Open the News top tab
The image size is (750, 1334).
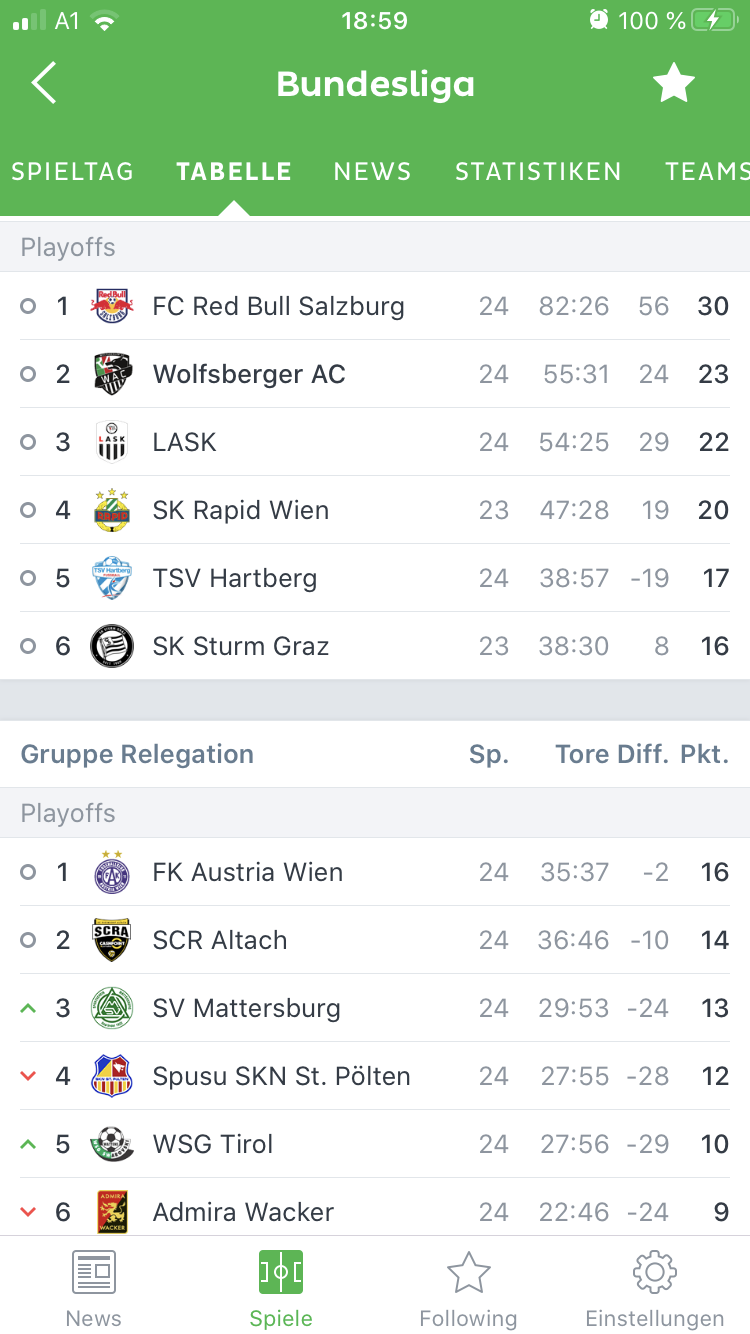pyautogui.click(x=372, y=172)
